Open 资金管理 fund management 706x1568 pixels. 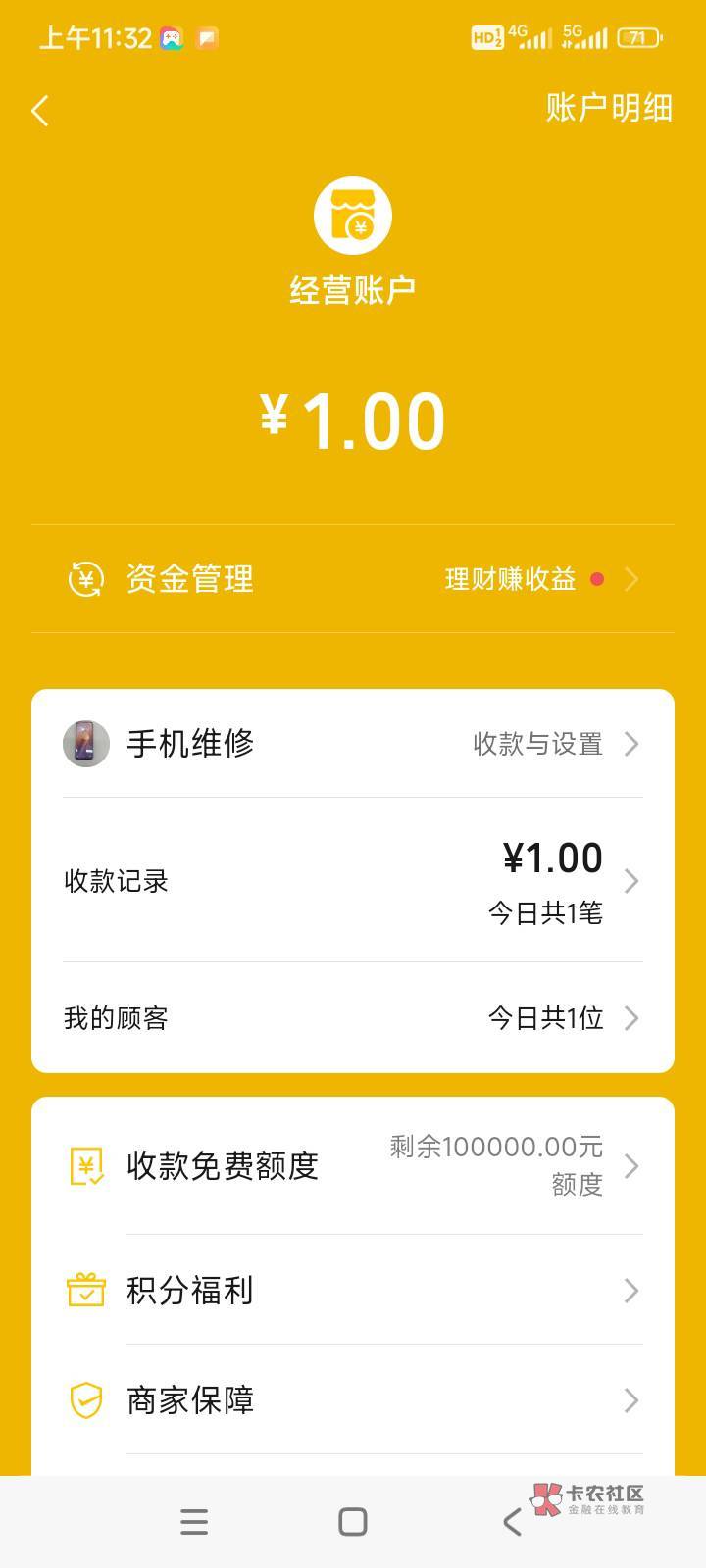tap(353, 579)
